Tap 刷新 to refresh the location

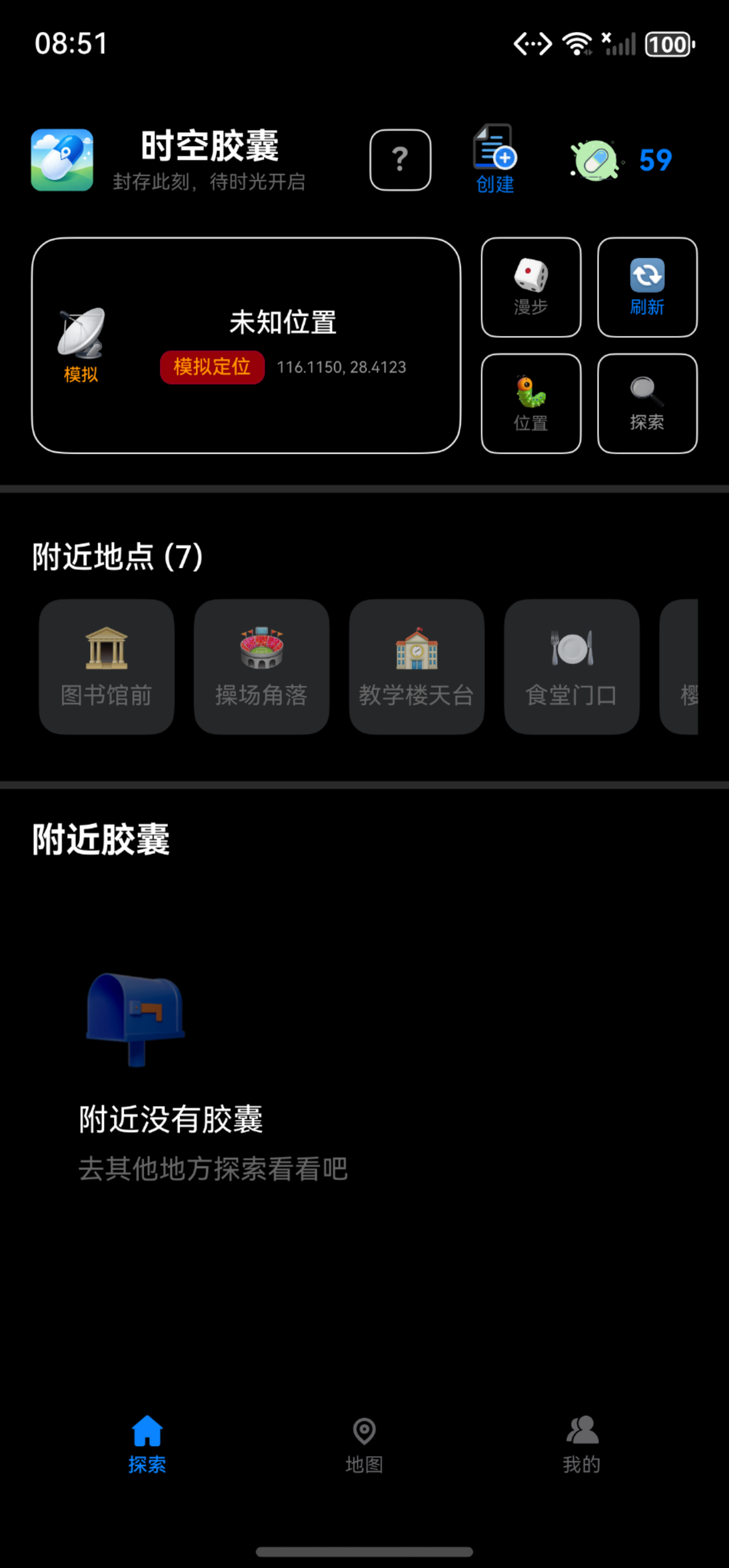(647, 287)
